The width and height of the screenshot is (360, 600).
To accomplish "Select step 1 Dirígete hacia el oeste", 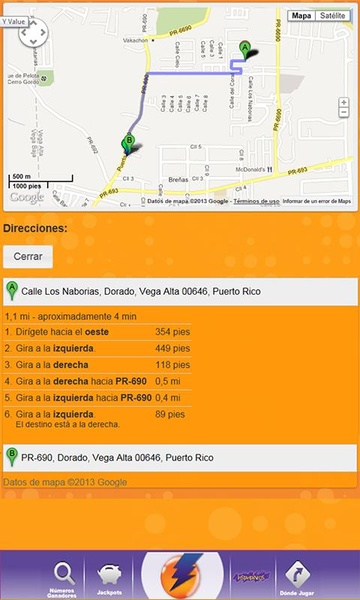I will tap(98, 332).
